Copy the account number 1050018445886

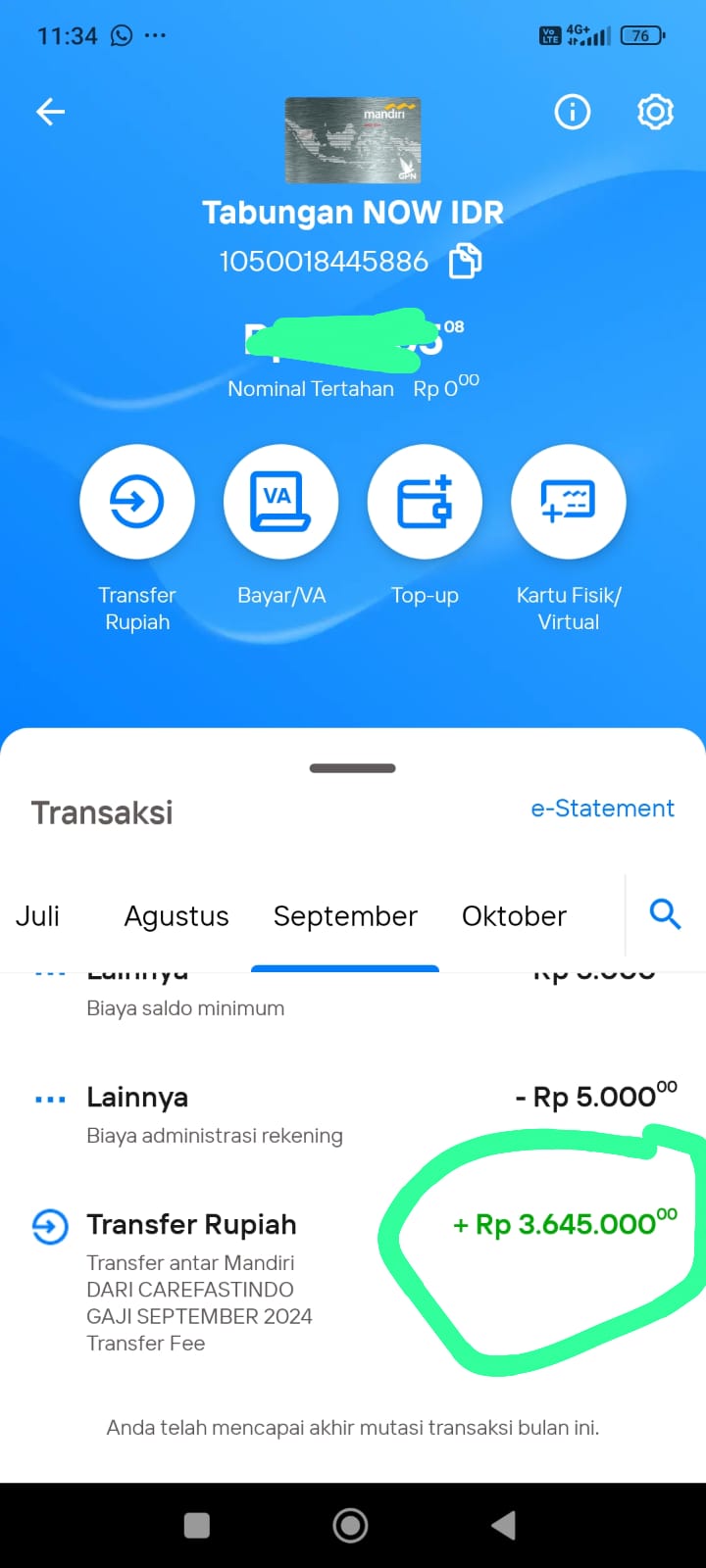465,262
